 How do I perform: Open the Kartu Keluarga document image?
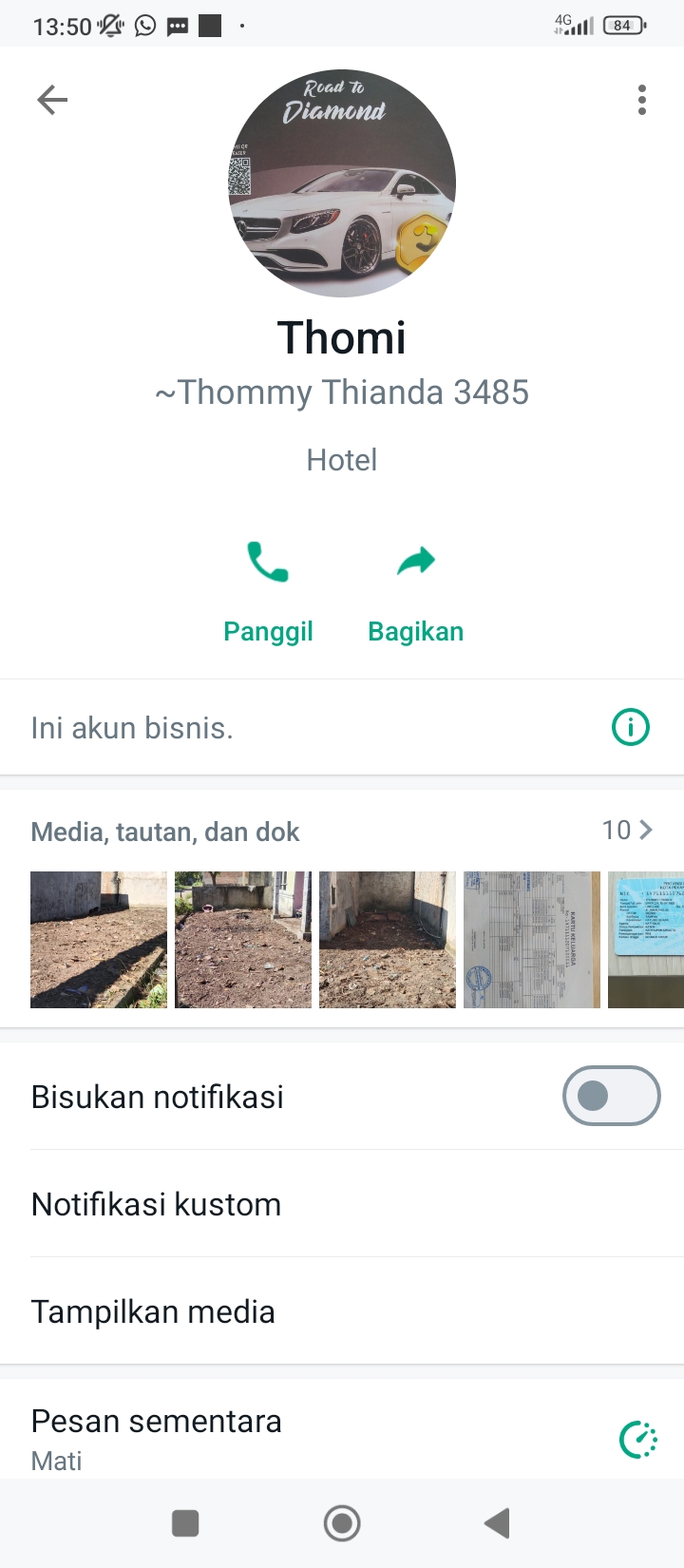(532, 939)
